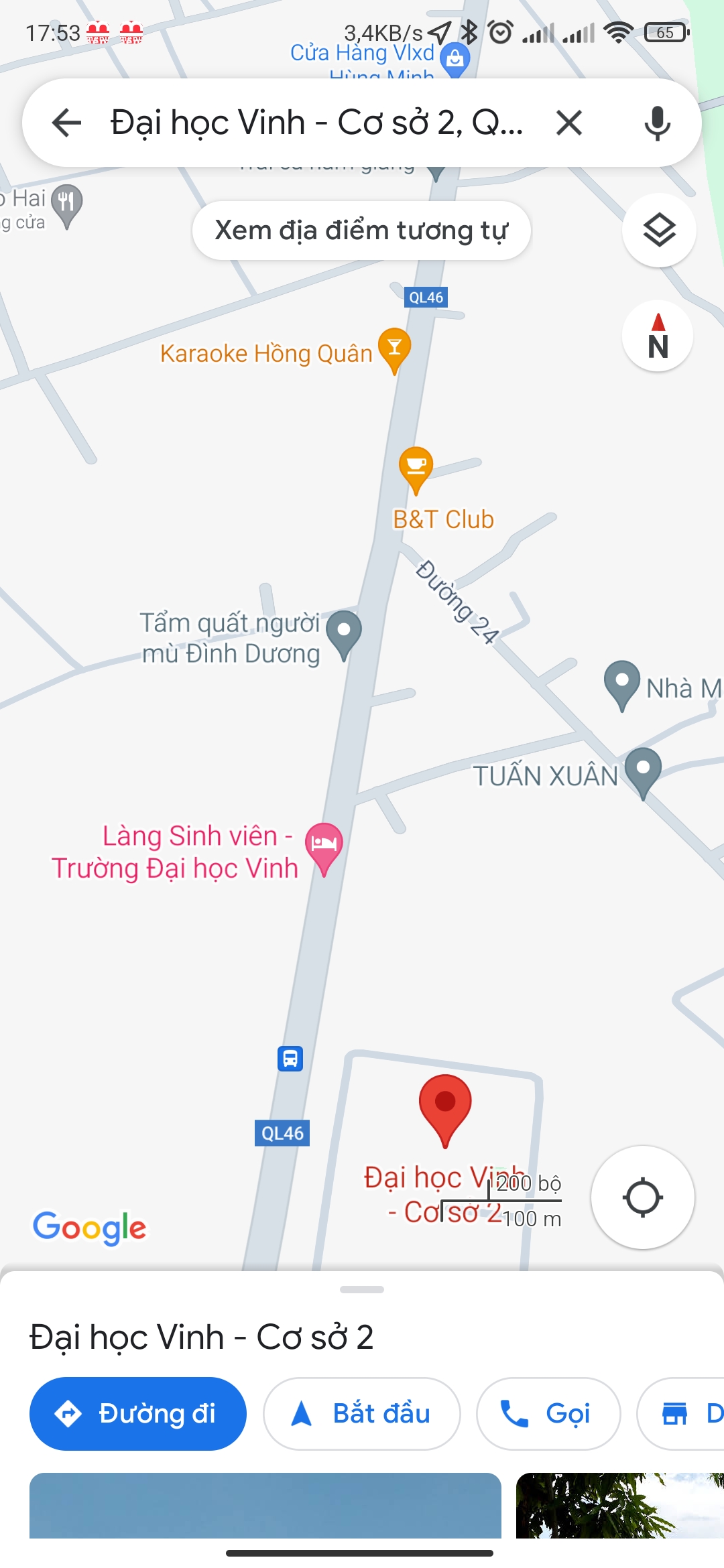Select Làng Sinh viên Trường Đại học Vinh
Image resolution: width=724 pixels, height=1568 pixels.
pyautogui.click(x=324, y=846)
